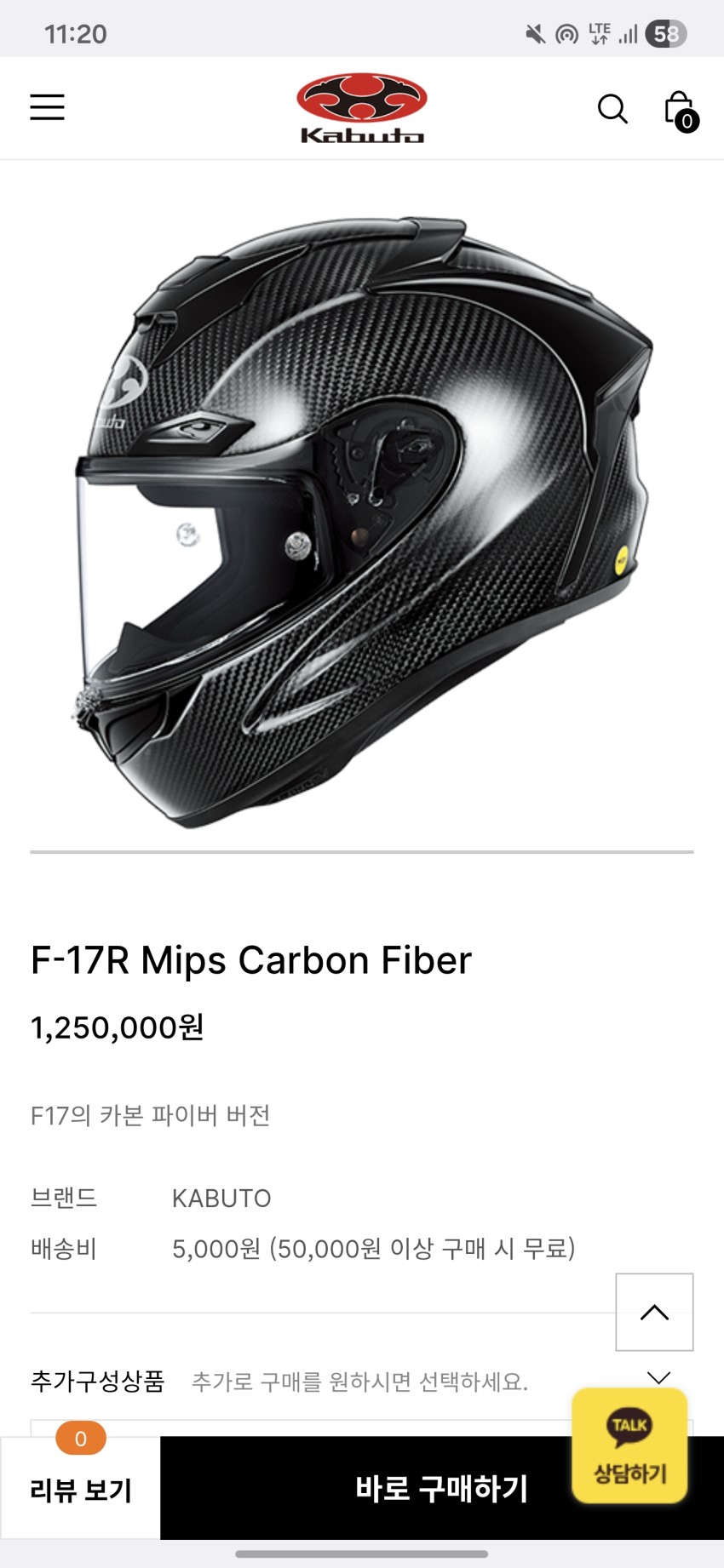The image size is (724, 1568).
Task: Expand the 추가구성상품 options dropdown
Action: pyautogui.click(x=658, y=1378)
